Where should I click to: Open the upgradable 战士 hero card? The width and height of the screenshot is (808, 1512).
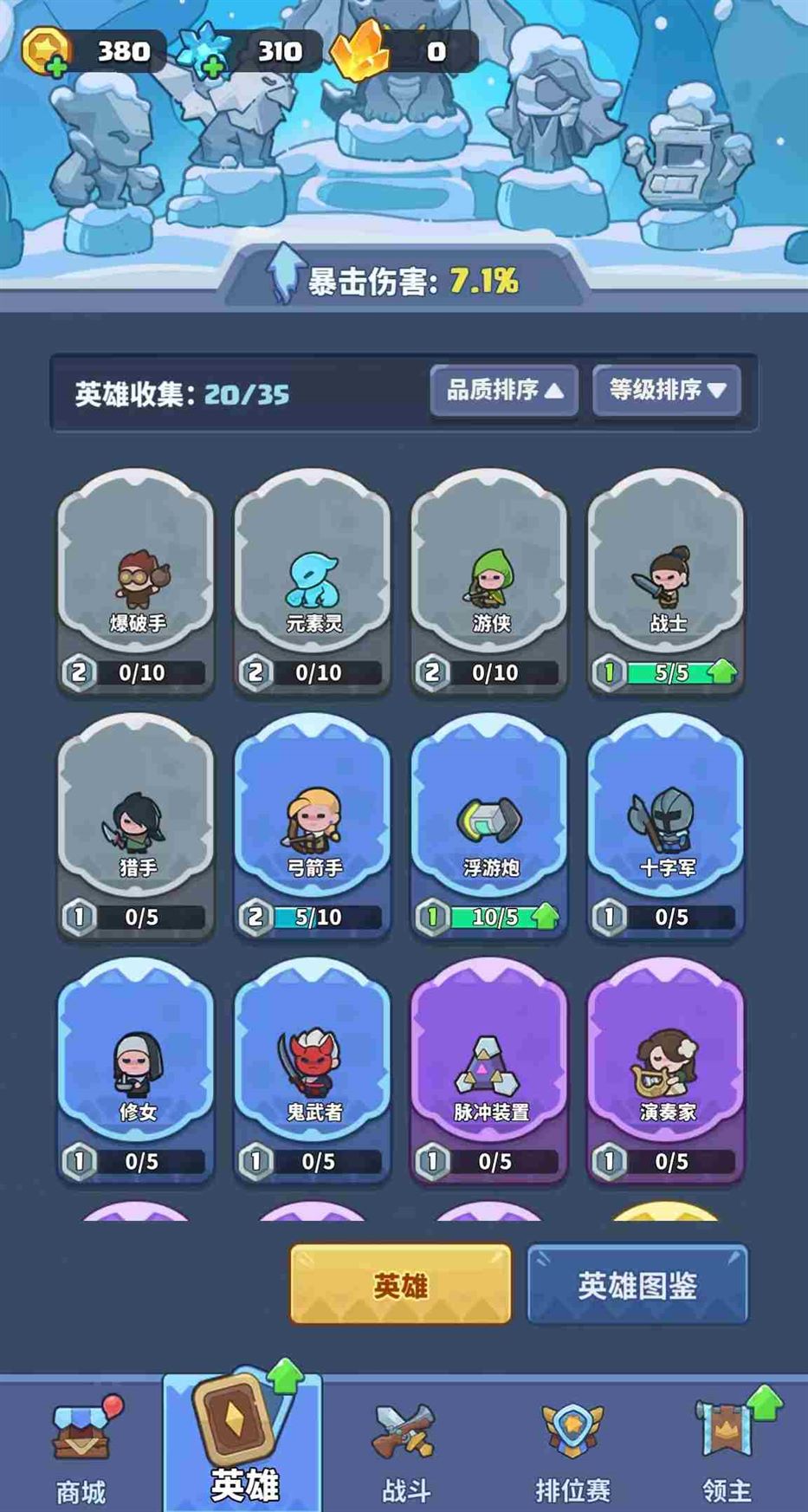tap(666, 582)
